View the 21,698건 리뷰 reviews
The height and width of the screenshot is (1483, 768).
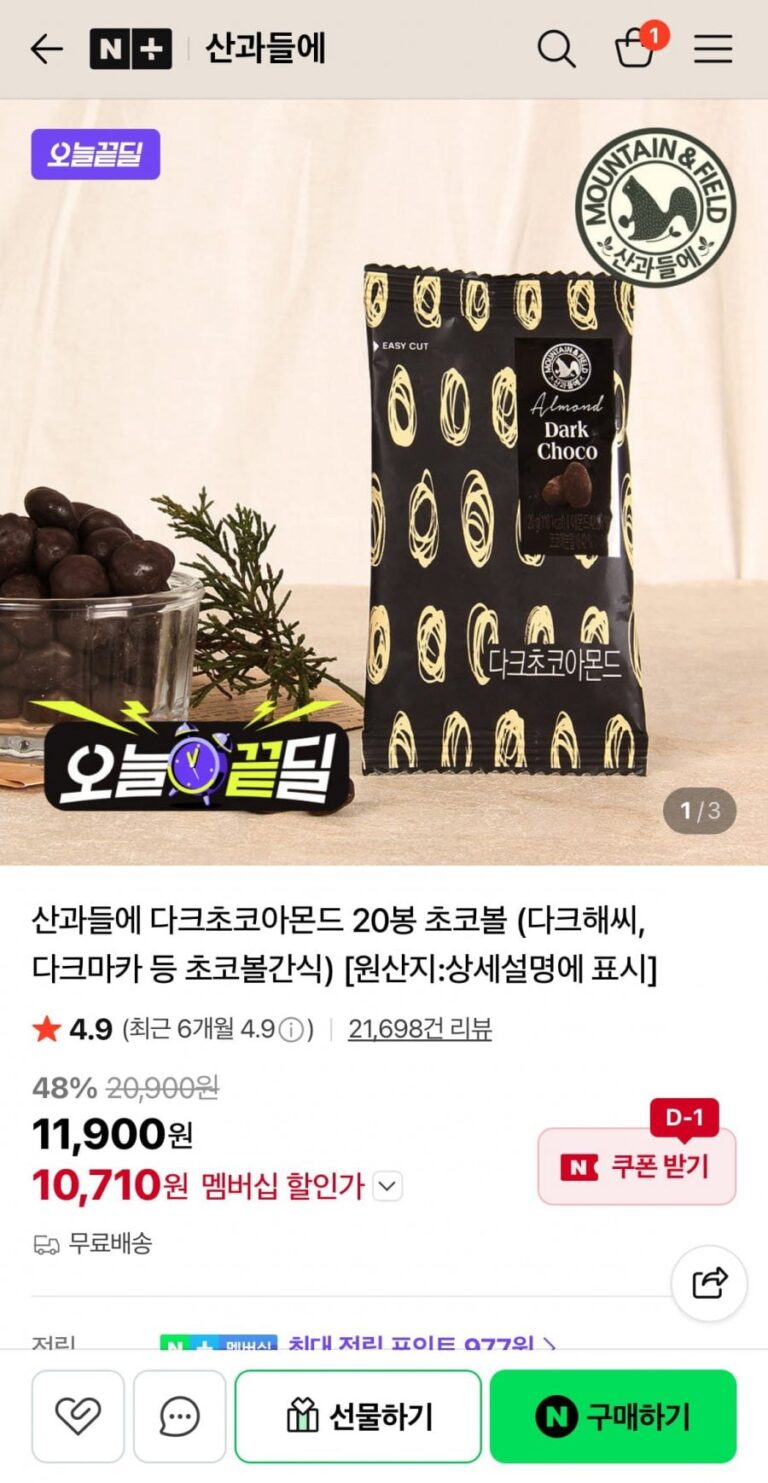tap(420, 1029)
